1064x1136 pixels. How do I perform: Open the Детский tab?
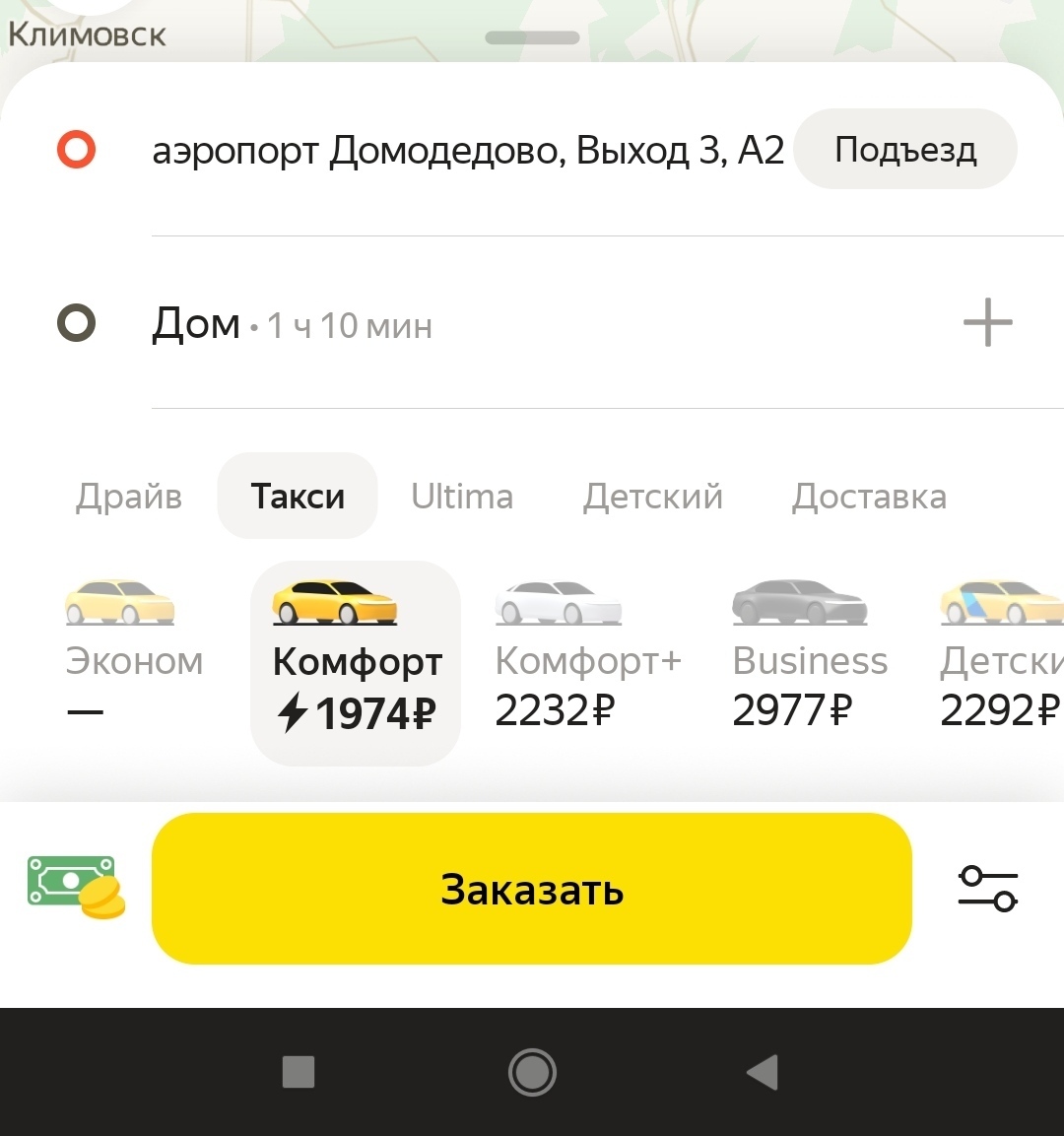pyautogui.click(x=652, y=497)
